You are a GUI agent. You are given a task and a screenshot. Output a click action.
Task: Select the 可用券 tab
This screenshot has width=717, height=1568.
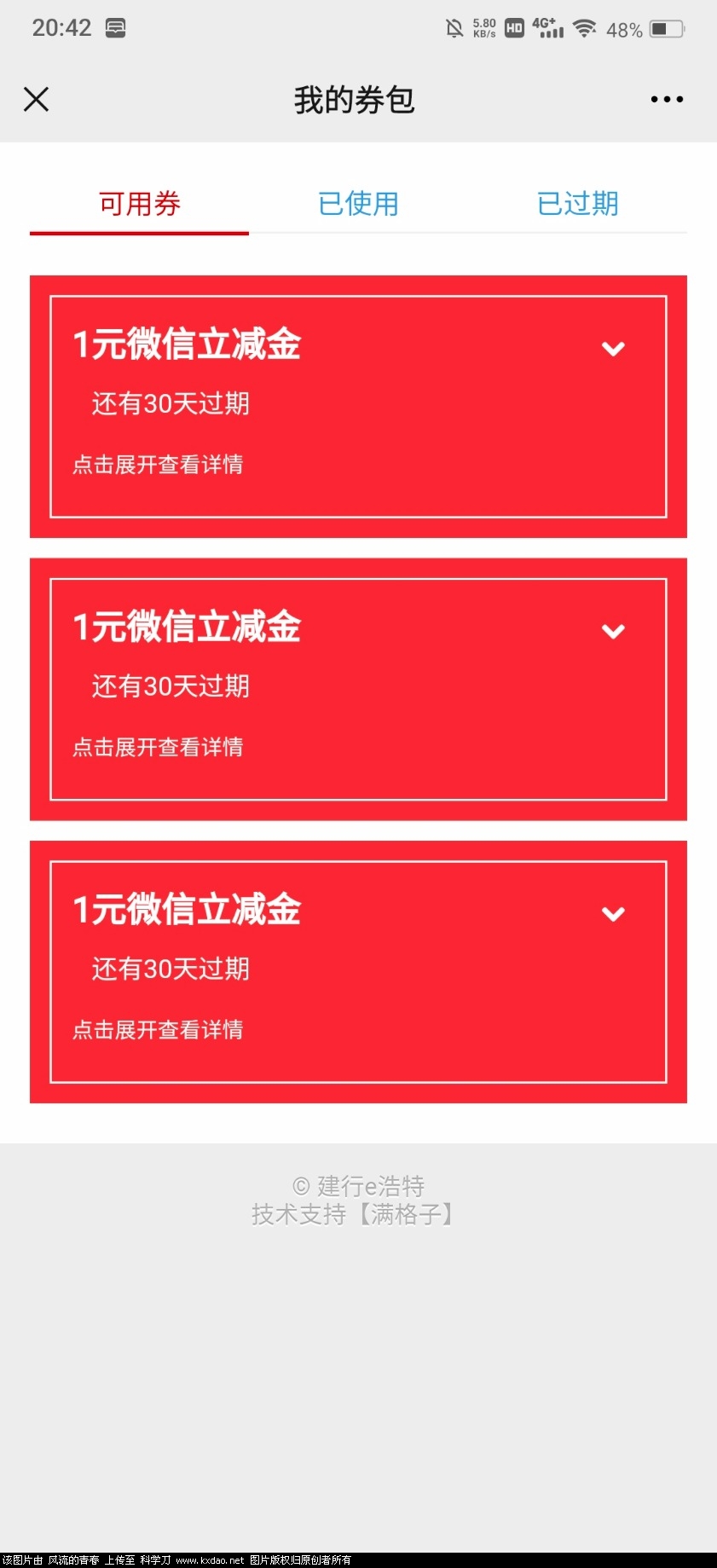pyautogui.click(x=139, y=204)
